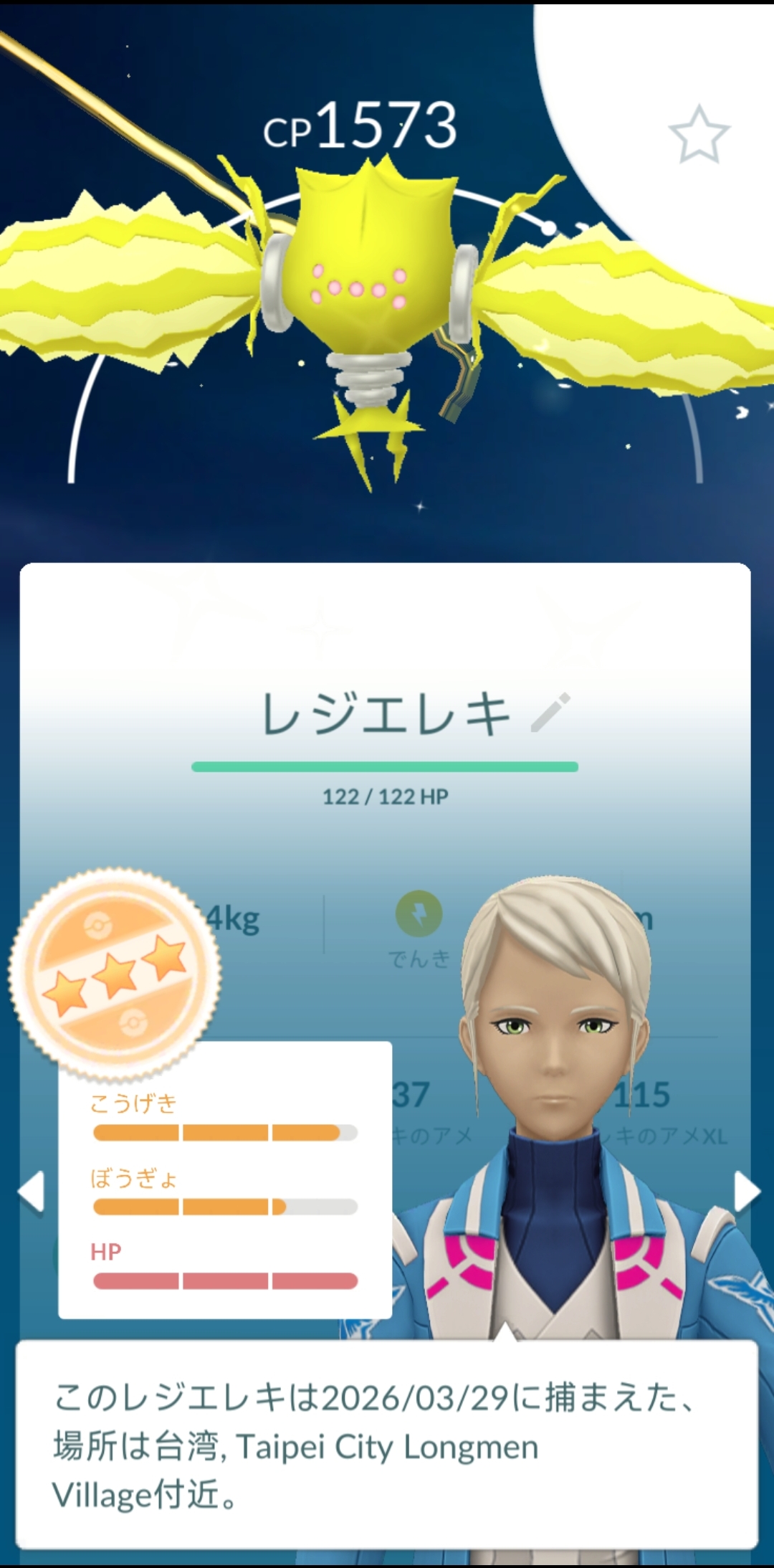
Task: Go to the previous Pokémon appraisal
Action: (x=32, y=1192)
